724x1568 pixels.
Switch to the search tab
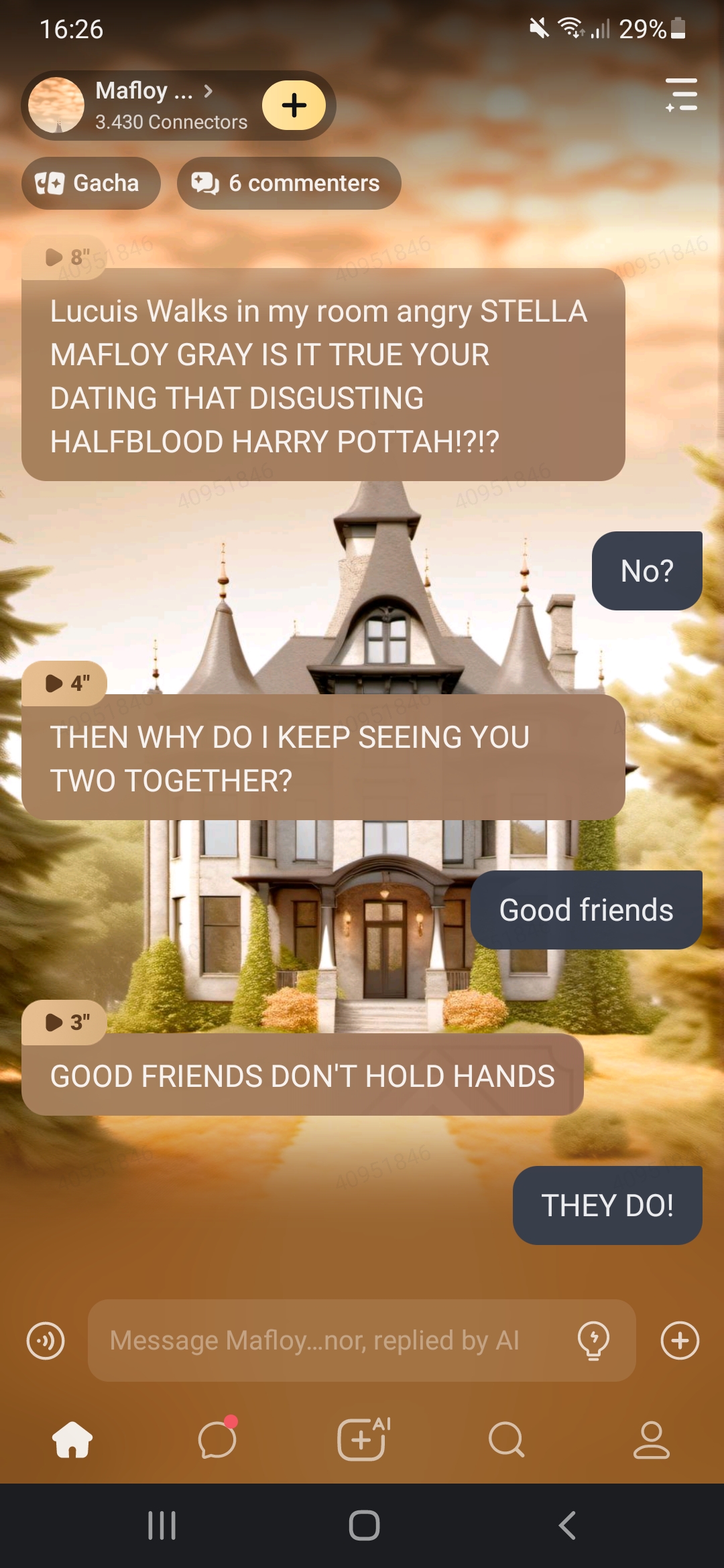(x=507, y=1439)
